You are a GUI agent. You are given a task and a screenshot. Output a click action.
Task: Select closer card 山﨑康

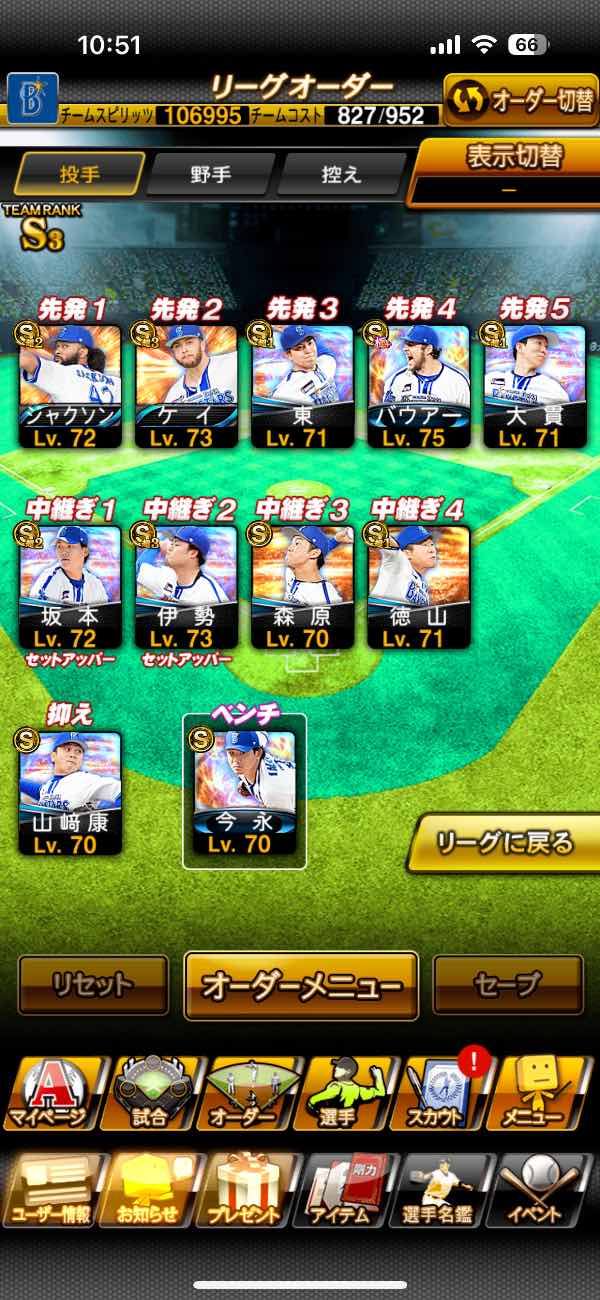tap(71, 792)
